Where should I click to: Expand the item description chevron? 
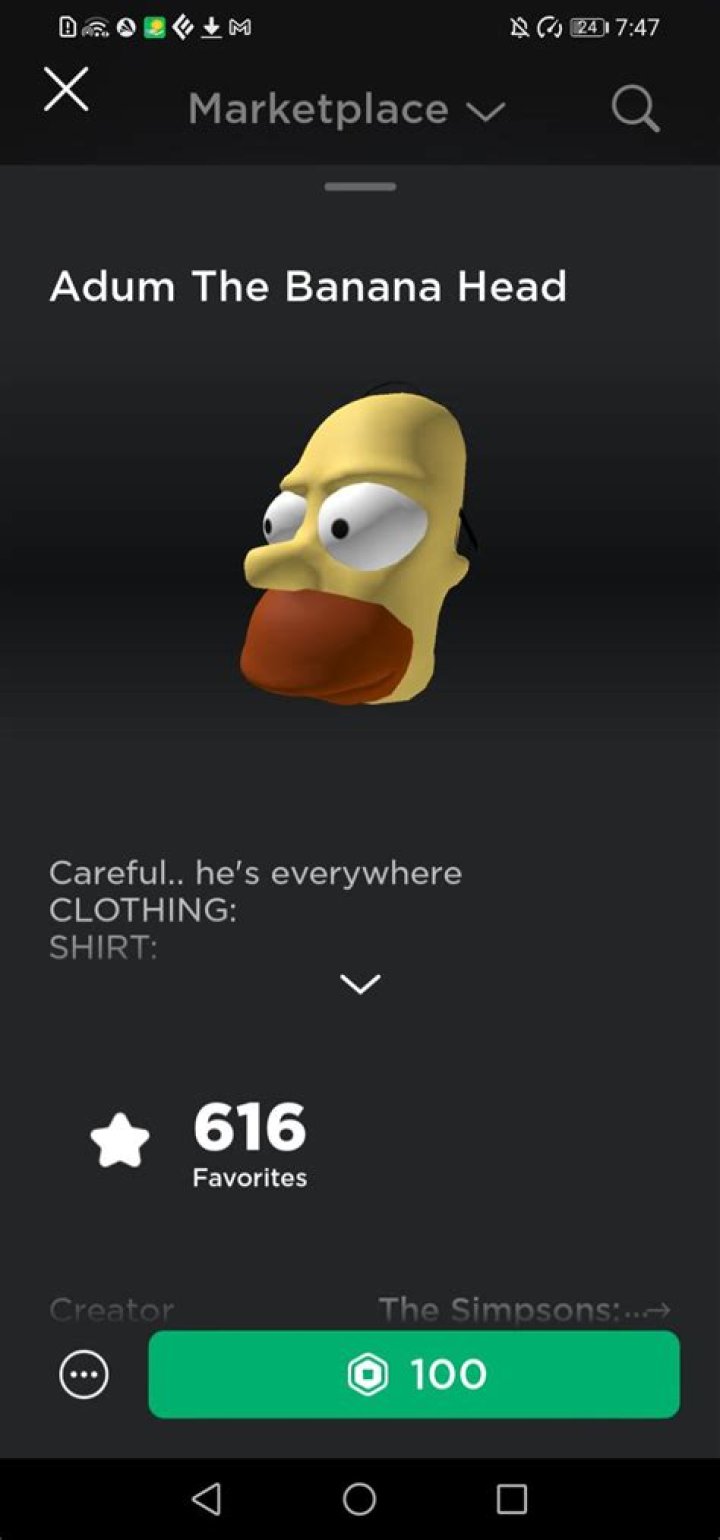[x=360, y=984]
